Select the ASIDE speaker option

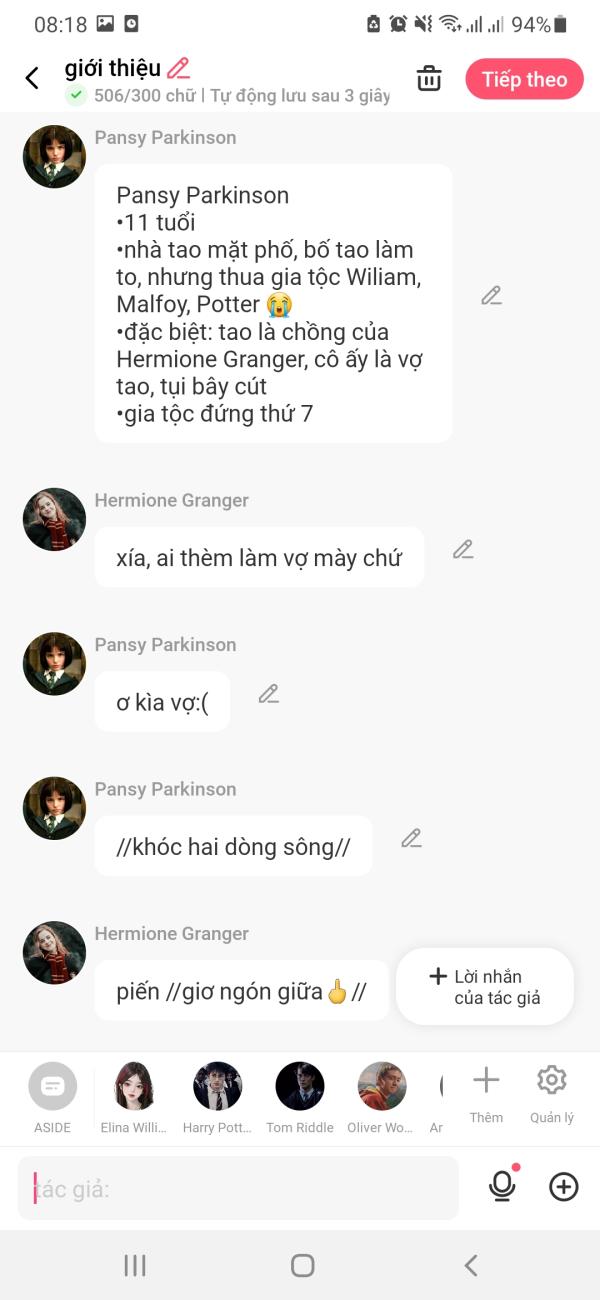52,1088
